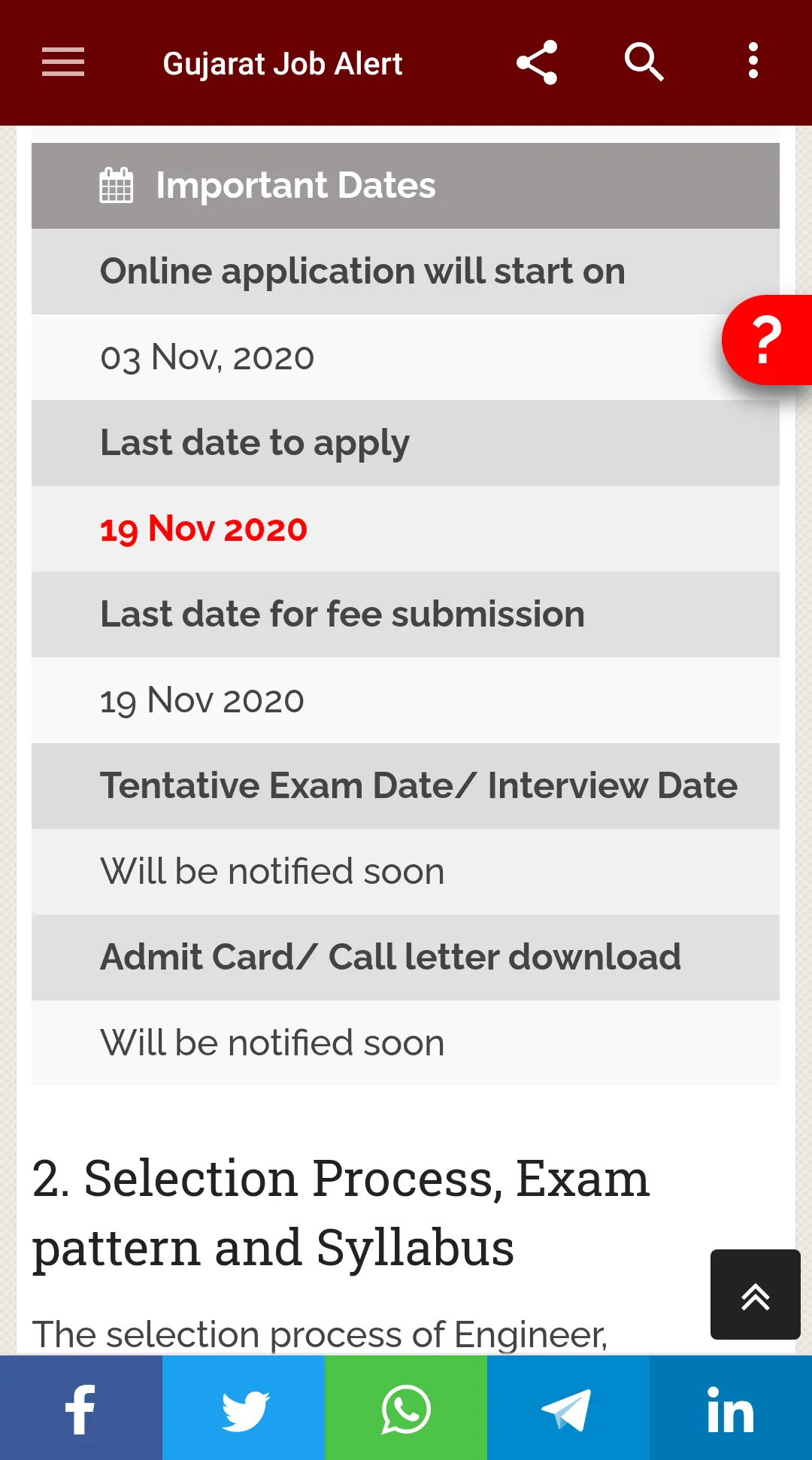This screenshot has width=812, height=1460.
Task: Share the post on LinkedIn
Action: pos(729,1409)
